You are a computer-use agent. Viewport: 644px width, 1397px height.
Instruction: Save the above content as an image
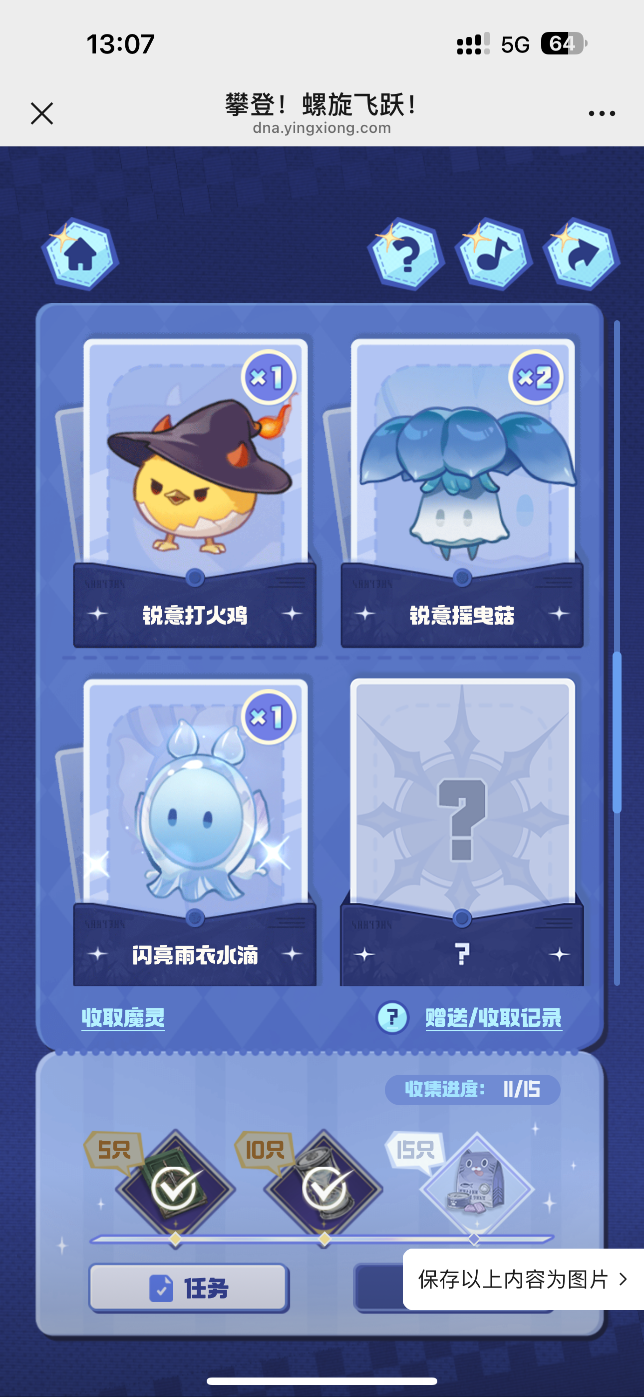coord(523,1279)
